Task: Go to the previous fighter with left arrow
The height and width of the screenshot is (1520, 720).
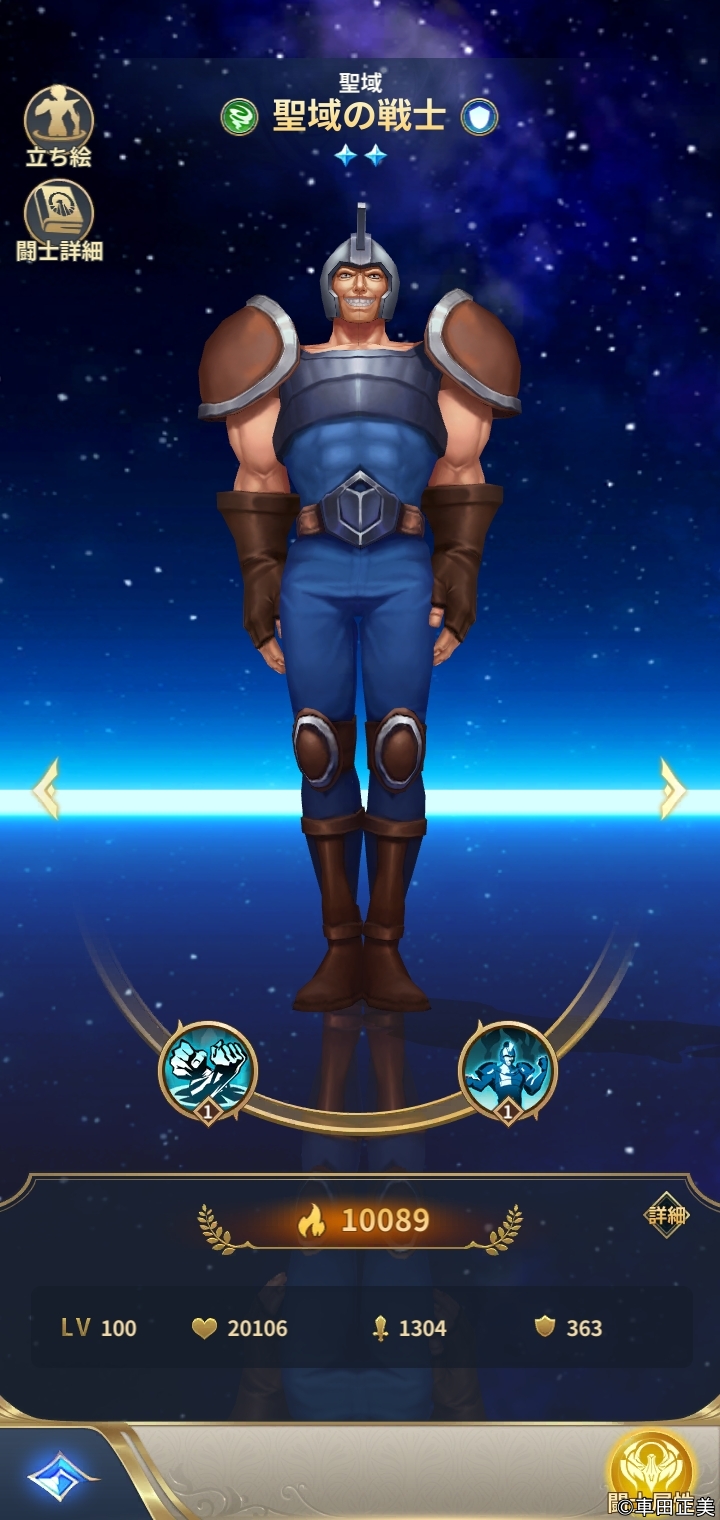Action: pyautogui.click(x=46, y=789)
